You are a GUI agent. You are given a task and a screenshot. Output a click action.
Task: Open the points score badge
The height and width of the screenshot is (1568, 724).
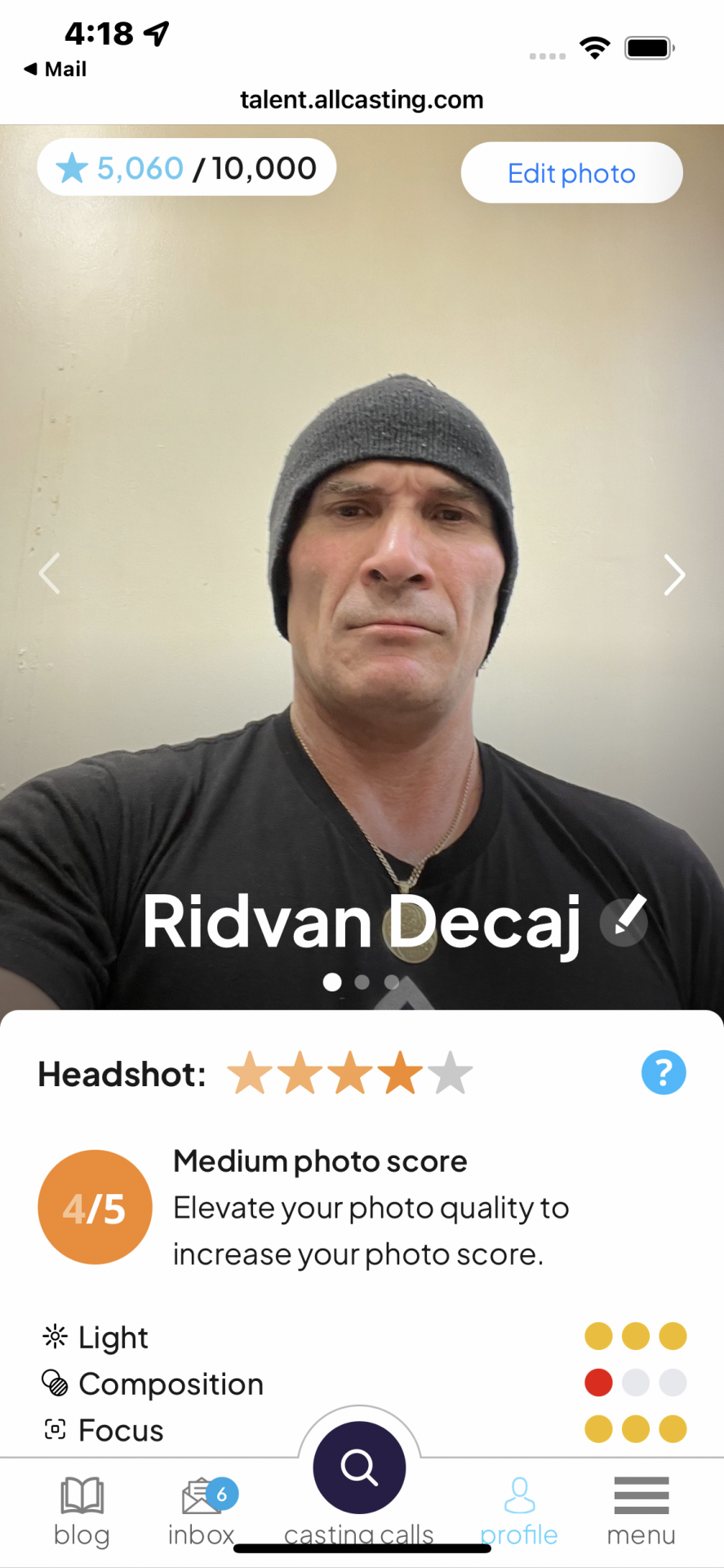(186, 168)
